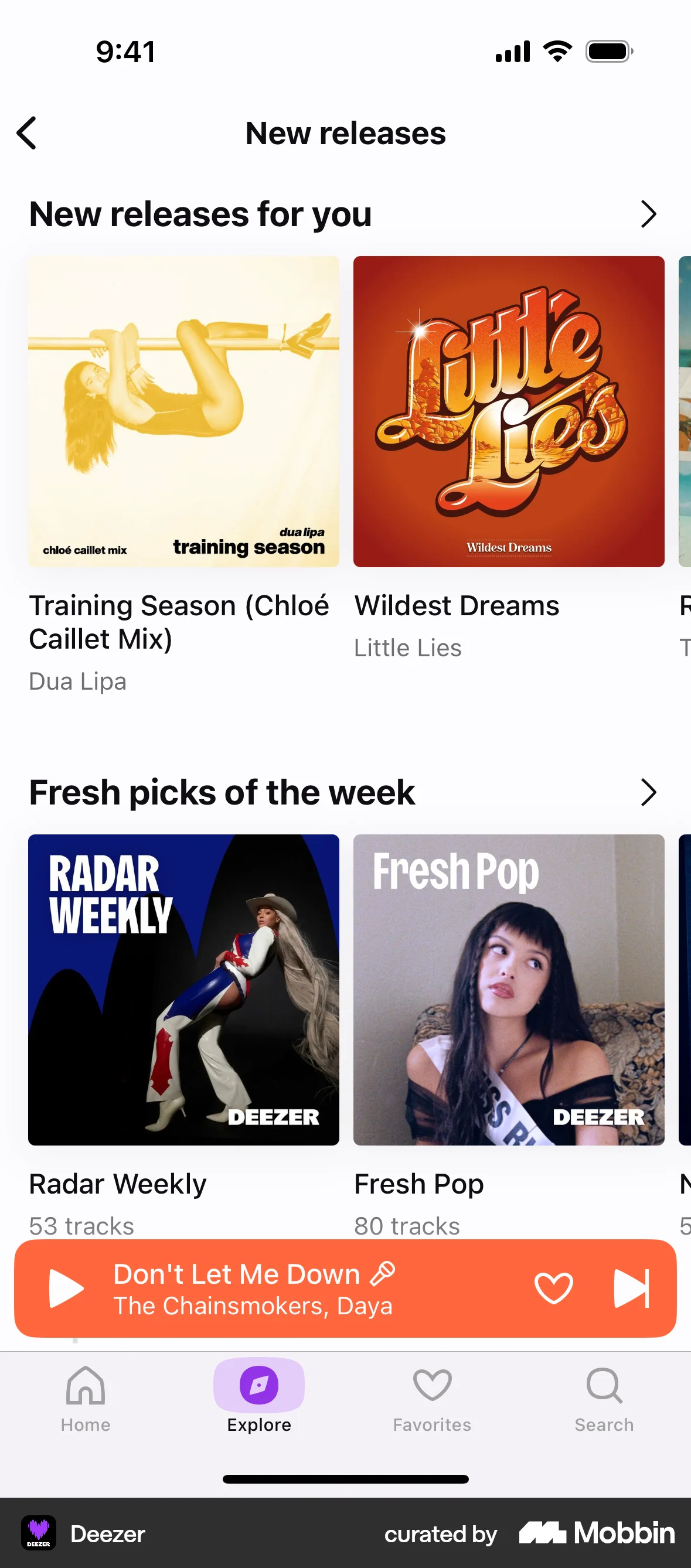Like the currently playing song
Screen dimensions: 691x1568
point(553,1287)
